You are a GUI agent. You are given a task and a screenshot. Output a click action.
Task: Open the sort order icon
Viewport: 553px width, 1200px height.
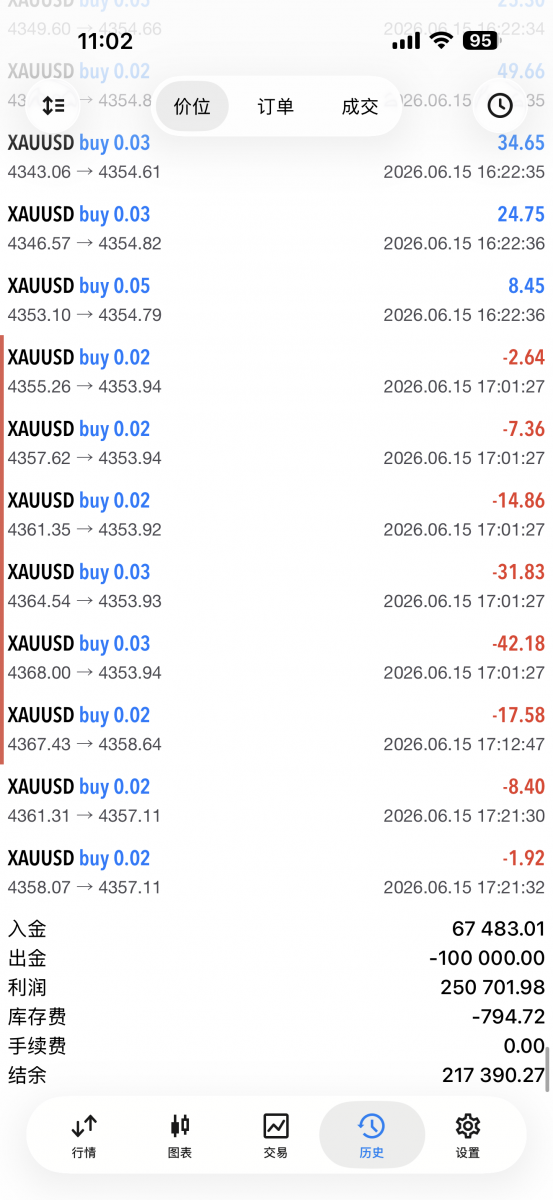tap(53, 105)
